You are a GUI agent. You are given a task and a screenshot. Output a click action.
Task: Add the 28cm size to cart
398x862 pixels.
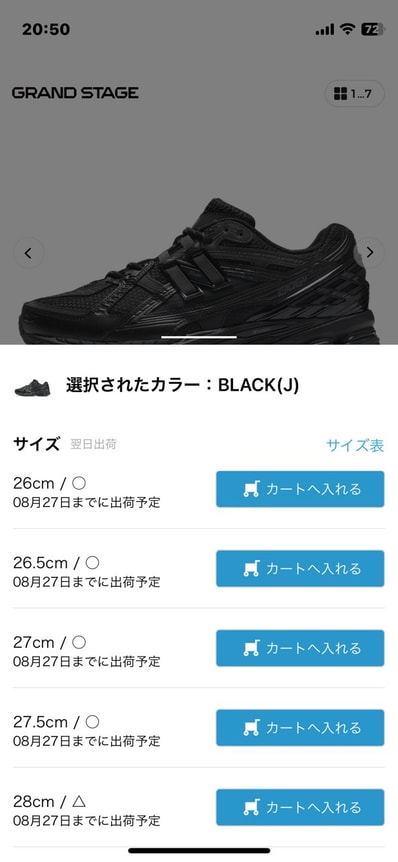pos(300,808)
